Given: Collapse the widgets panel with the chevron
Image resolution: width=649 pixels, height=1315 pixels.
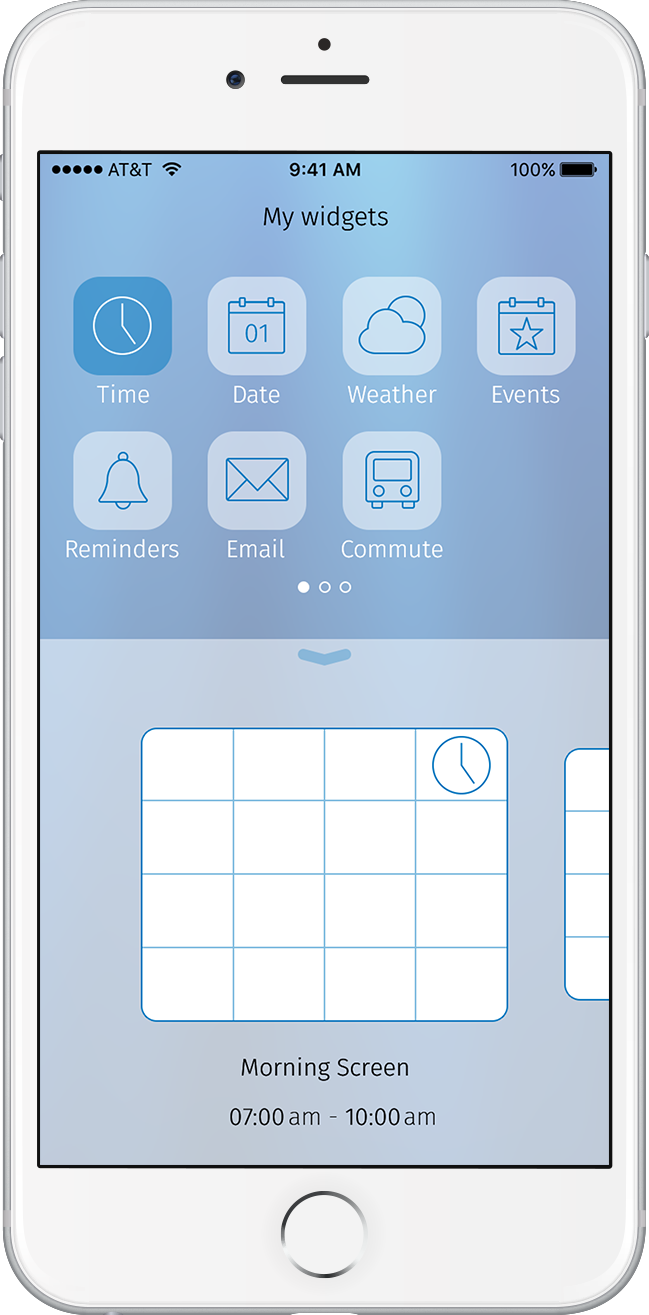Looking at the screenshot, I should click(x=324, y=657).
